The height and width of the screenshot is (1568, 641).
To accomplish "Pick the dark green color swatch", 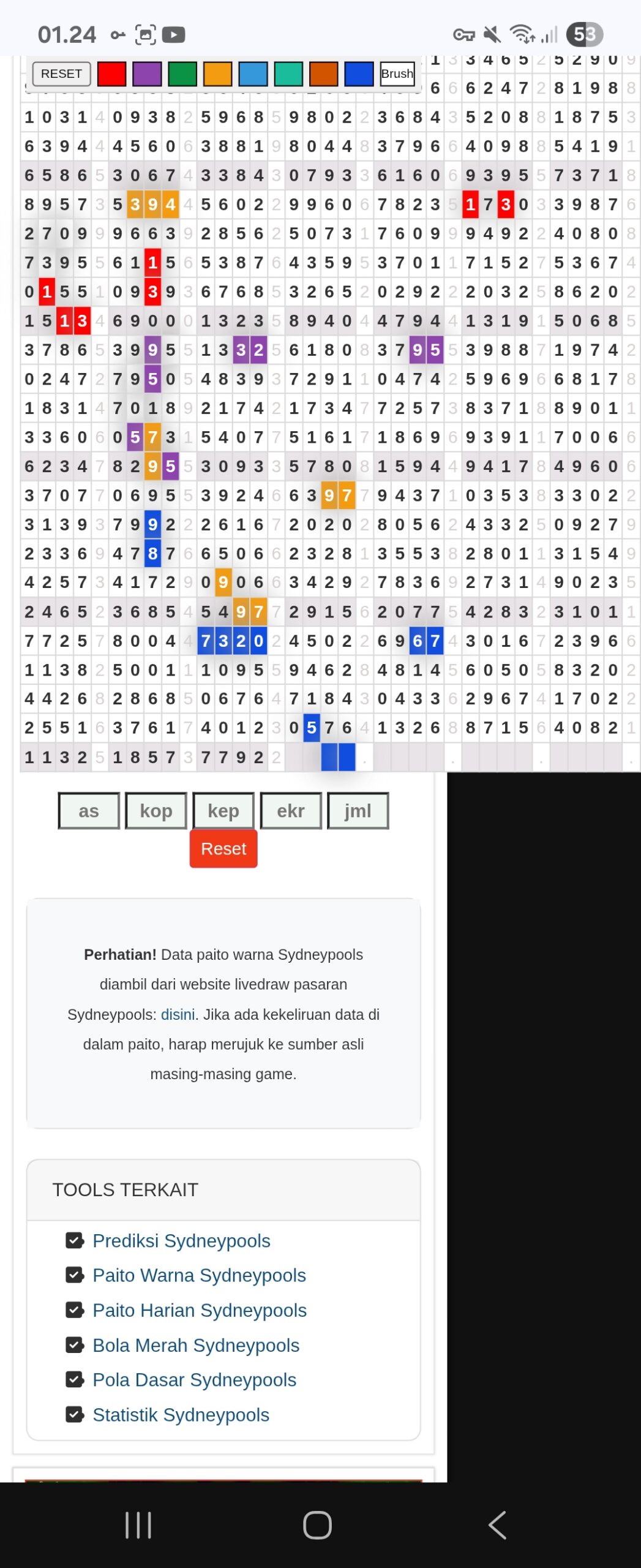I will 182,73.
